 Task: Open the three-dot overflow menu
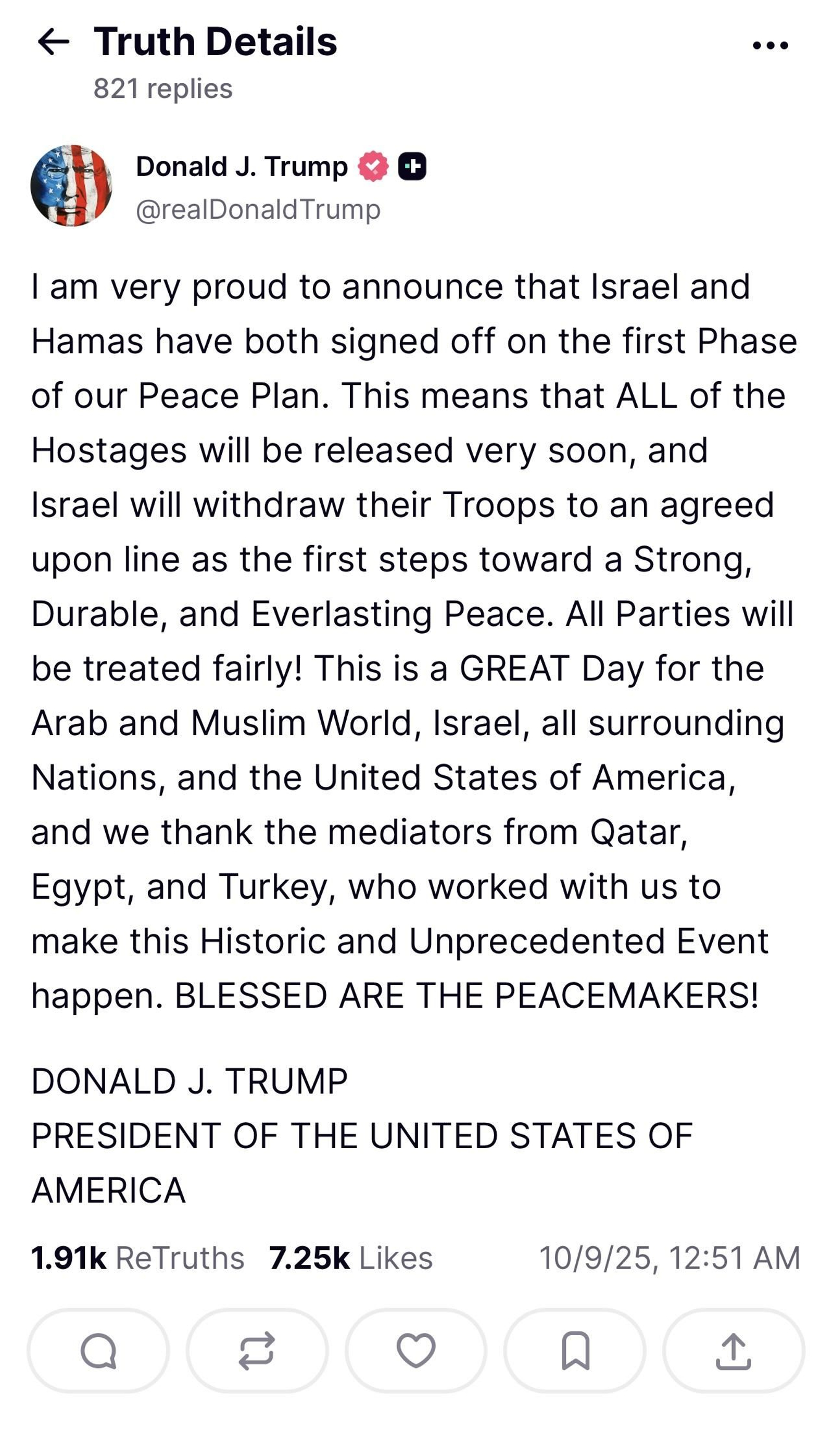point(770,45)
